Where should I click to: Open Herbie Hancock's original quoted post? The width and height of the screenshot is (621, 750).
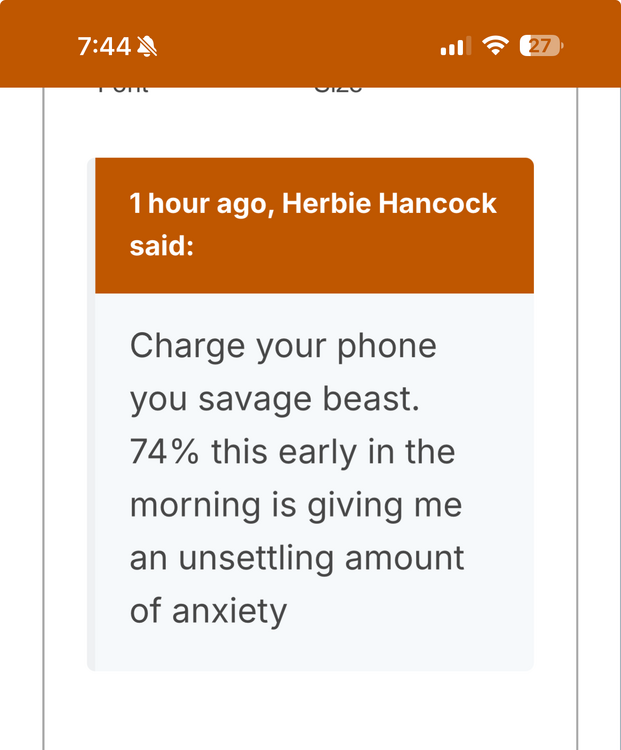point(312,224)
